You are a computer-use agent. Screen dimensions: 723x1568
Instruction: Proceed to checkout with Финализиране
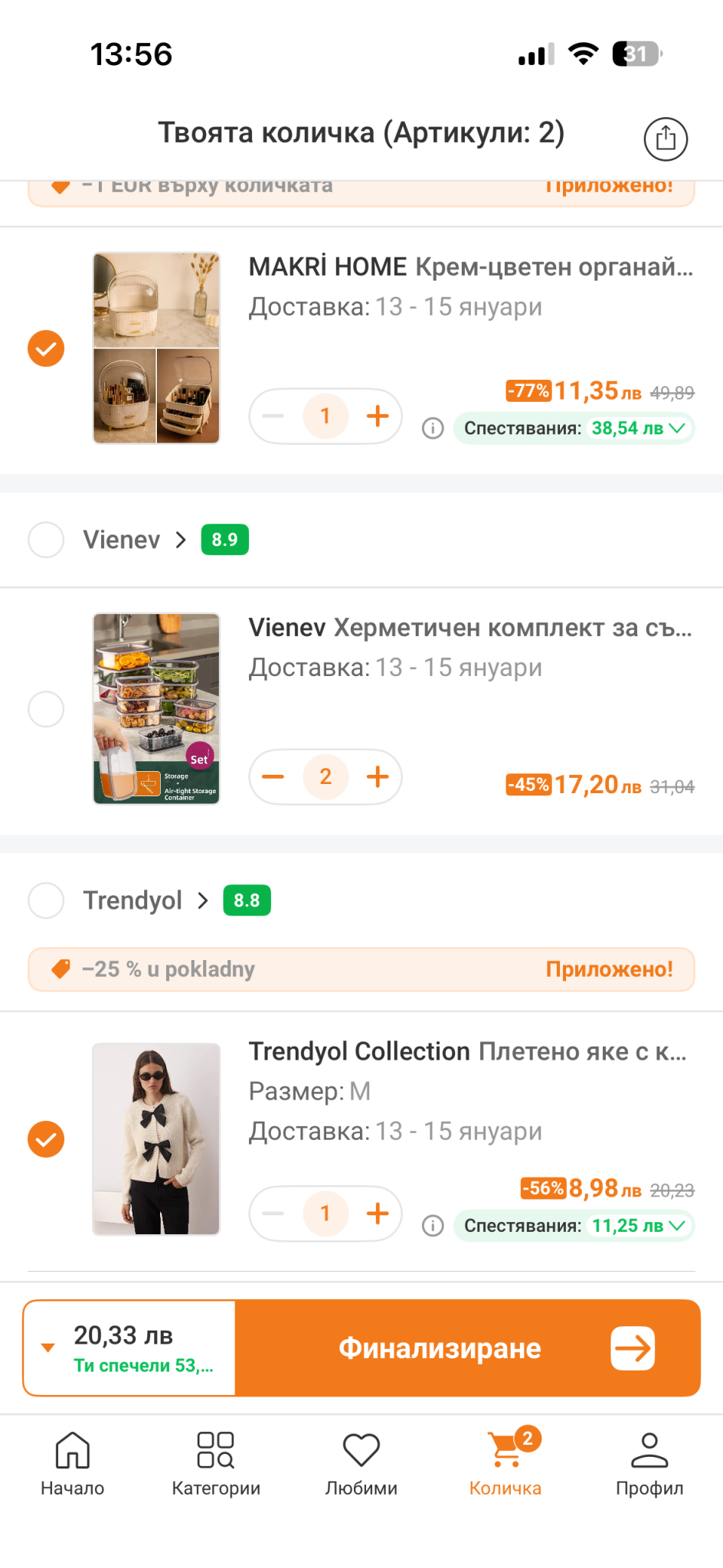coord(467,1348)
